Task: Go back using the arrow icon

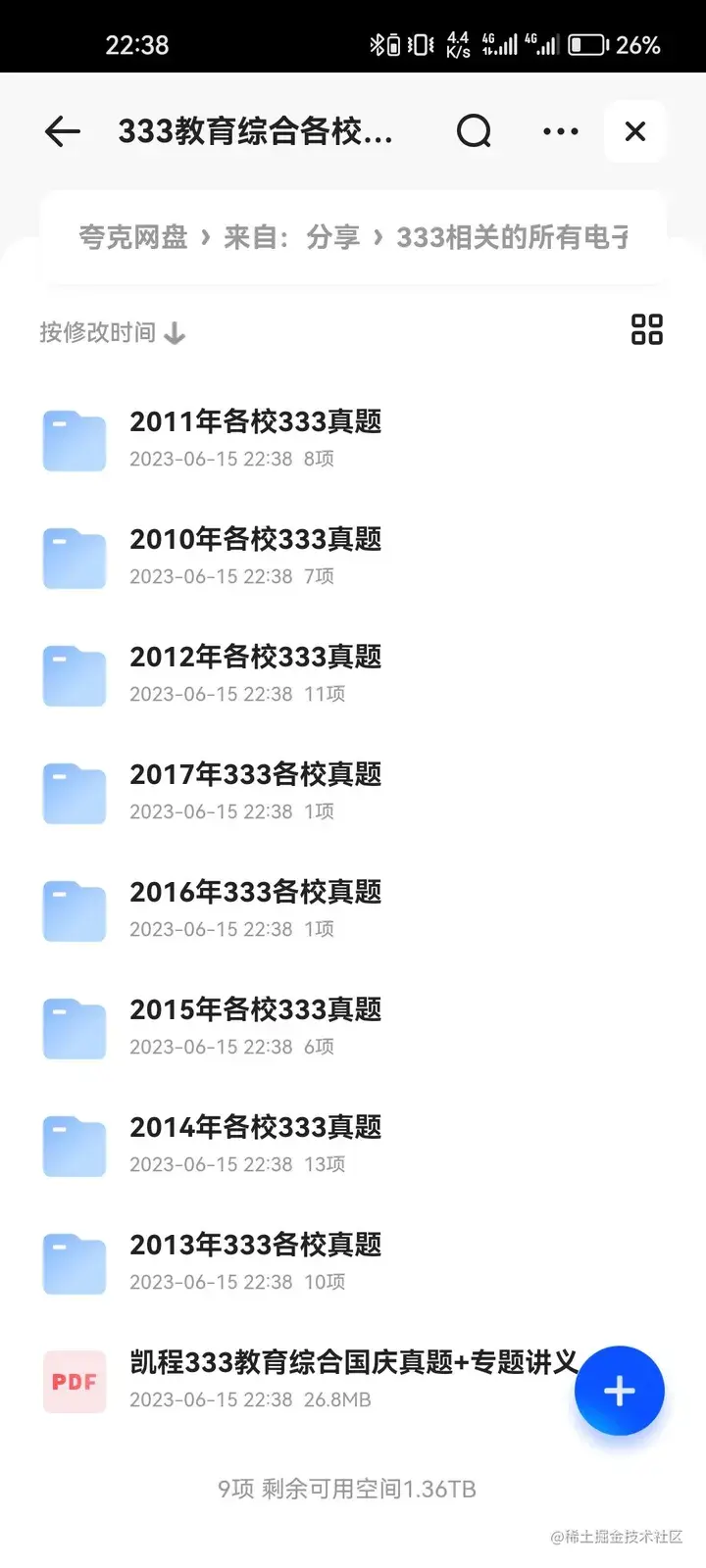Action: click(x=63, y=131)
